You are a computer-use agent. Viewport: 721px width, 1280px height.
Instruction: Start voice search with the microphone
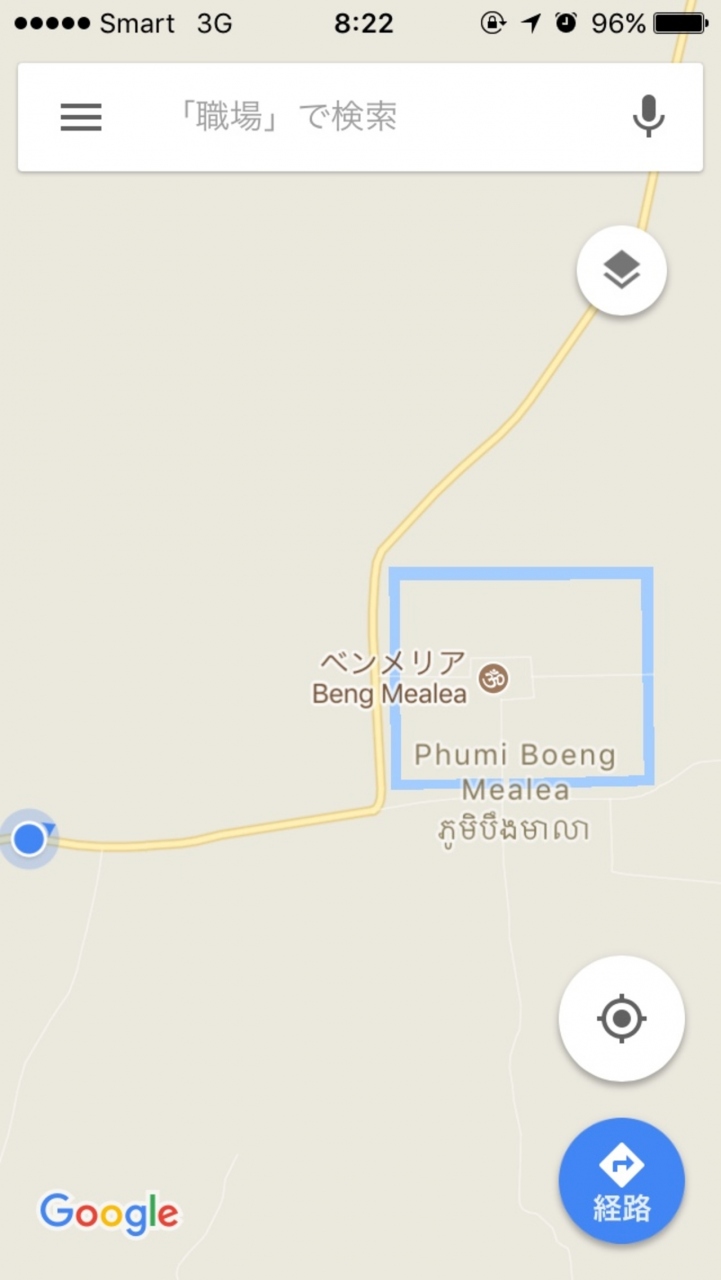tap(648, 117)
